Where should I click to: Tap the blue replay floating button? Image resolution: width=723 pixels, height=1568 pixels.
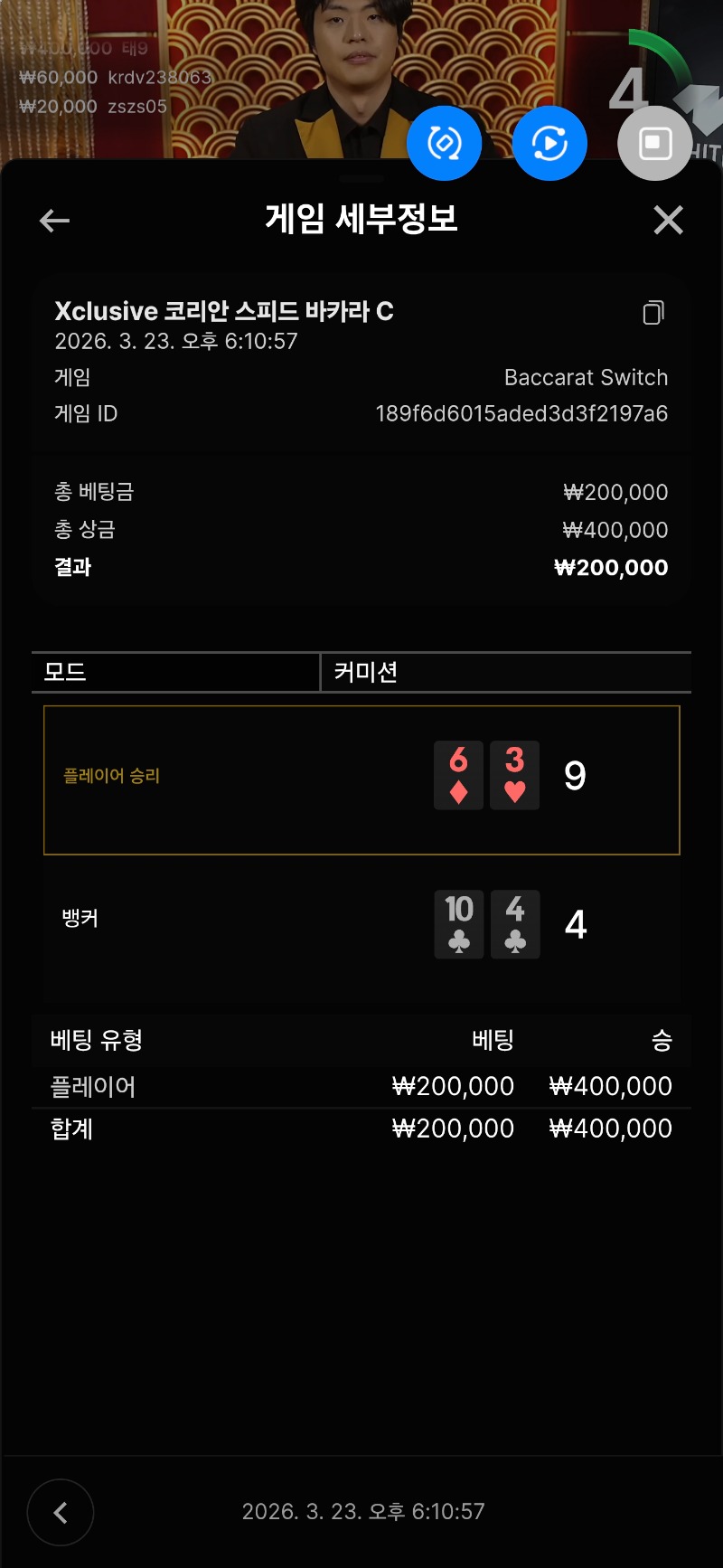tap(549, 143)
